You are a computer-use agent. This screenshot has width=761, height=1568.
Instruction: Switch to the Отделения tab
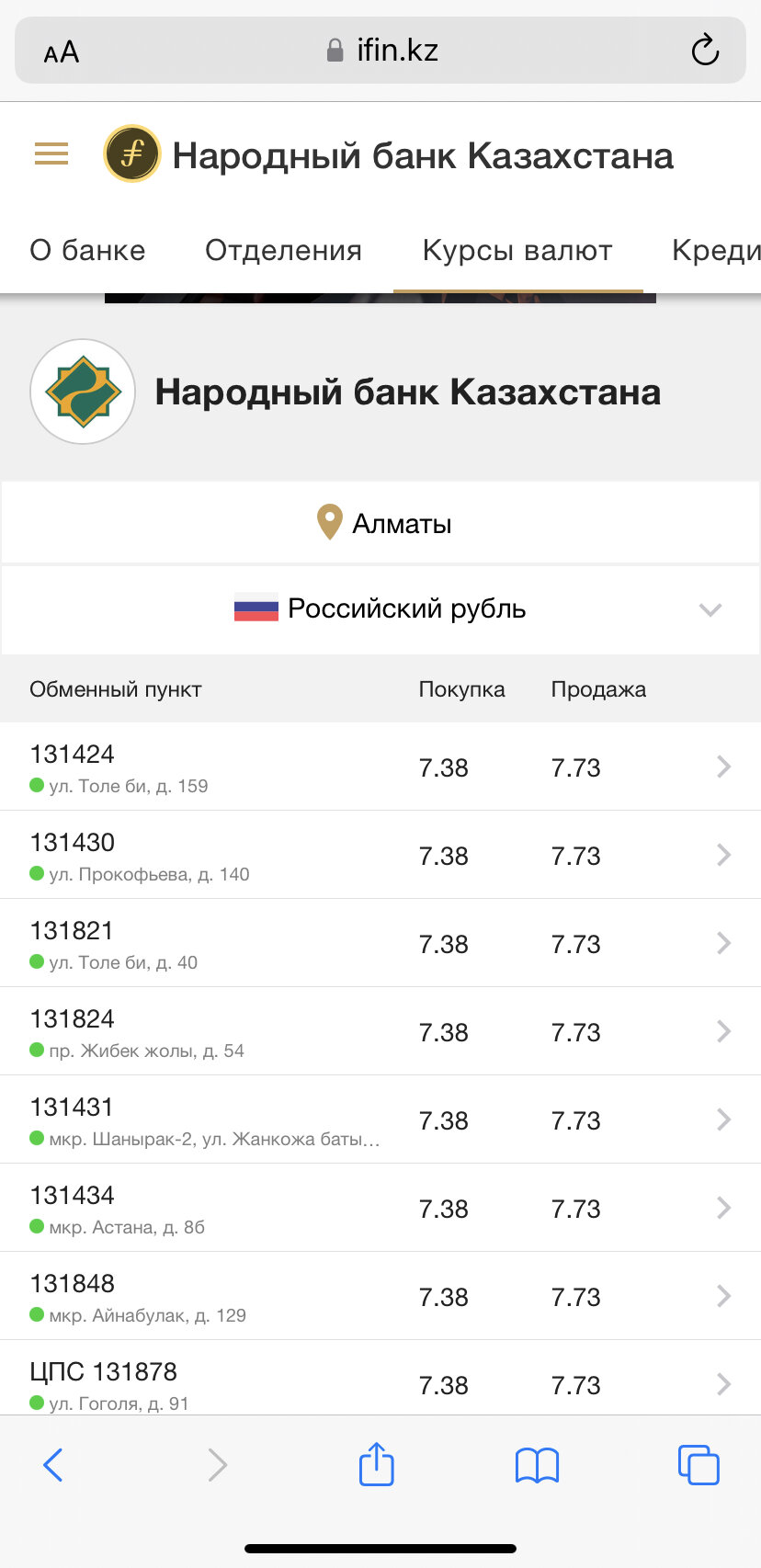283,250
